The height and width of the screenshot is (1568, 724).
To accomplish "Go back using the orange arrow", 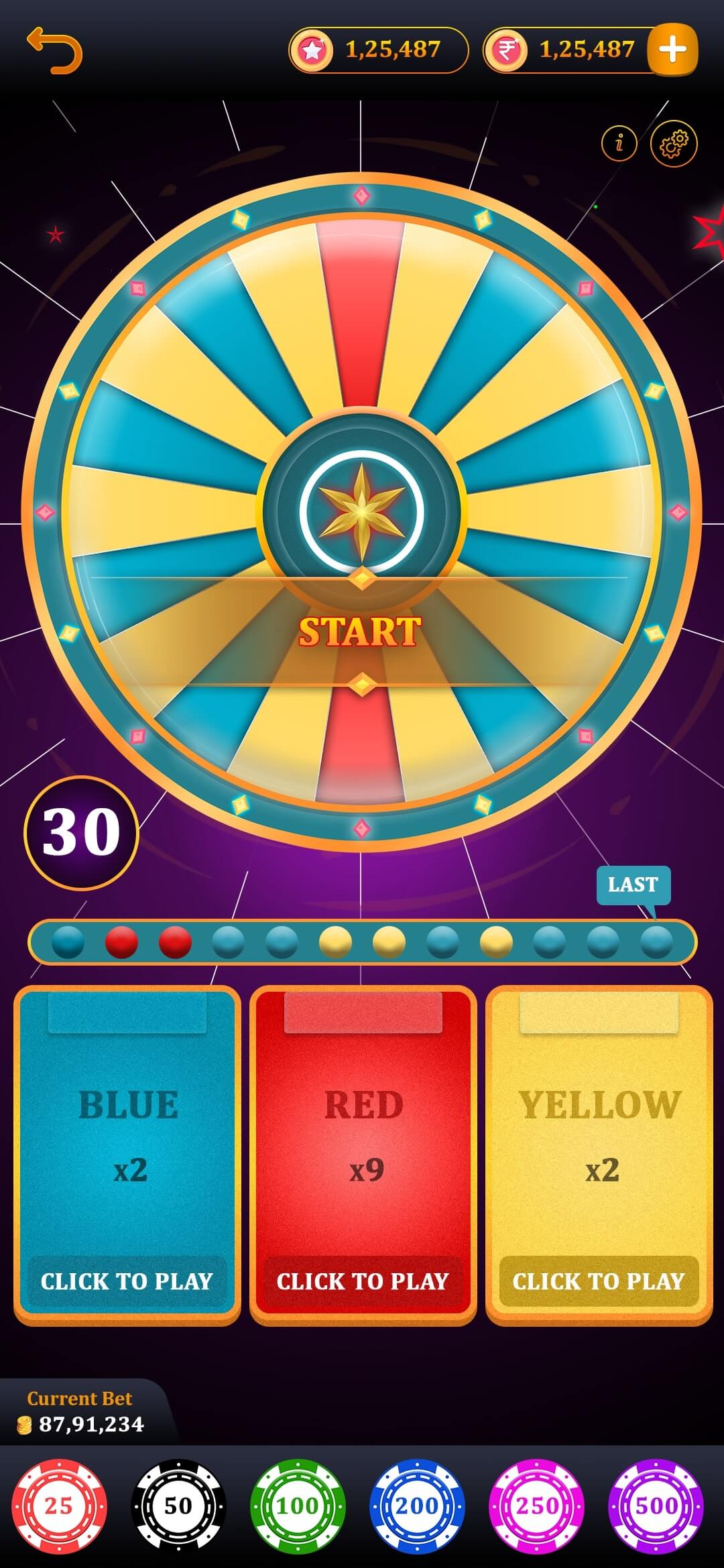I will 54,50.
